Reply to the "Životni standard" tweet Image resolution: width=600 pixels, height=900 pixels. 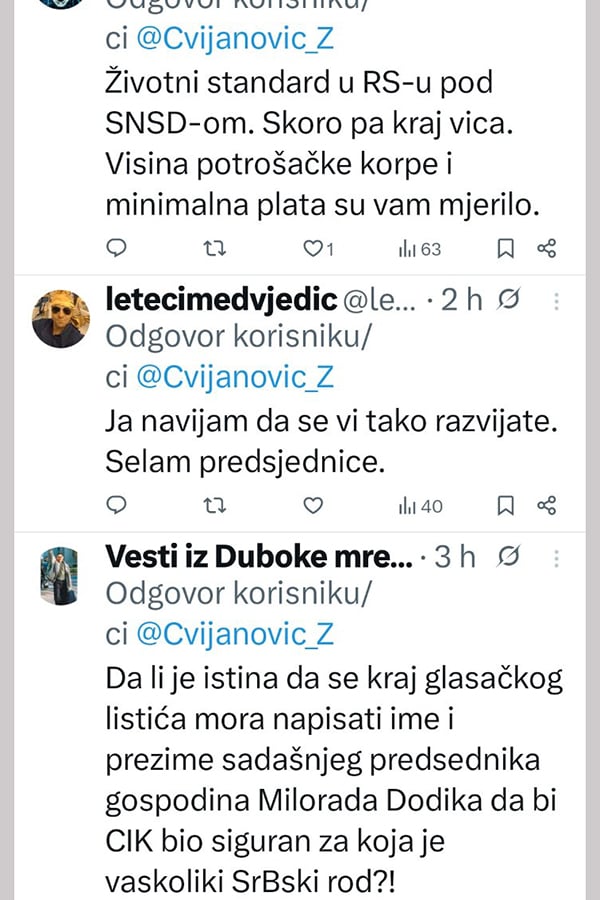(x=118, y=248)
